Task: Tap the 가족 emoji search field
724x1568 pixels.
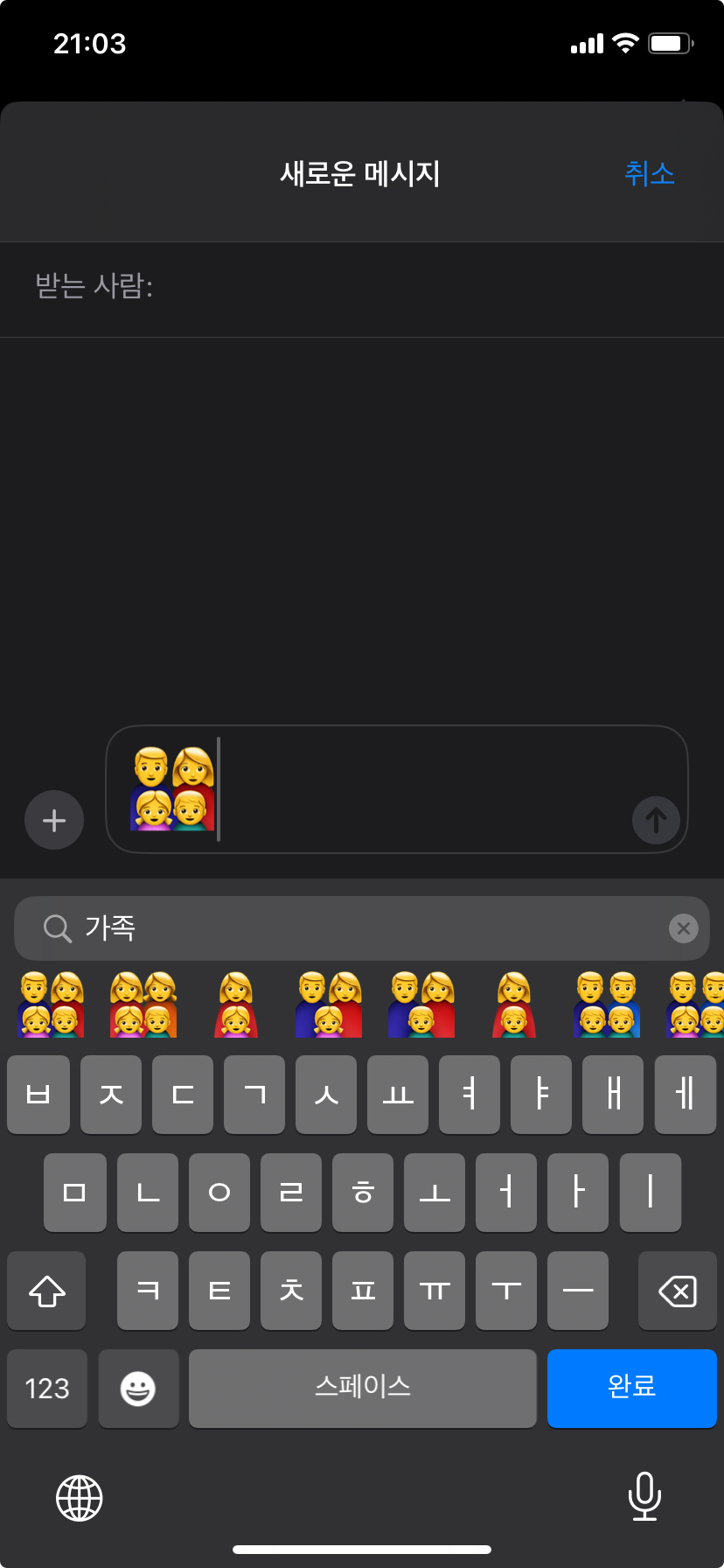Action: pyautogui.click(x=350, y=928)
